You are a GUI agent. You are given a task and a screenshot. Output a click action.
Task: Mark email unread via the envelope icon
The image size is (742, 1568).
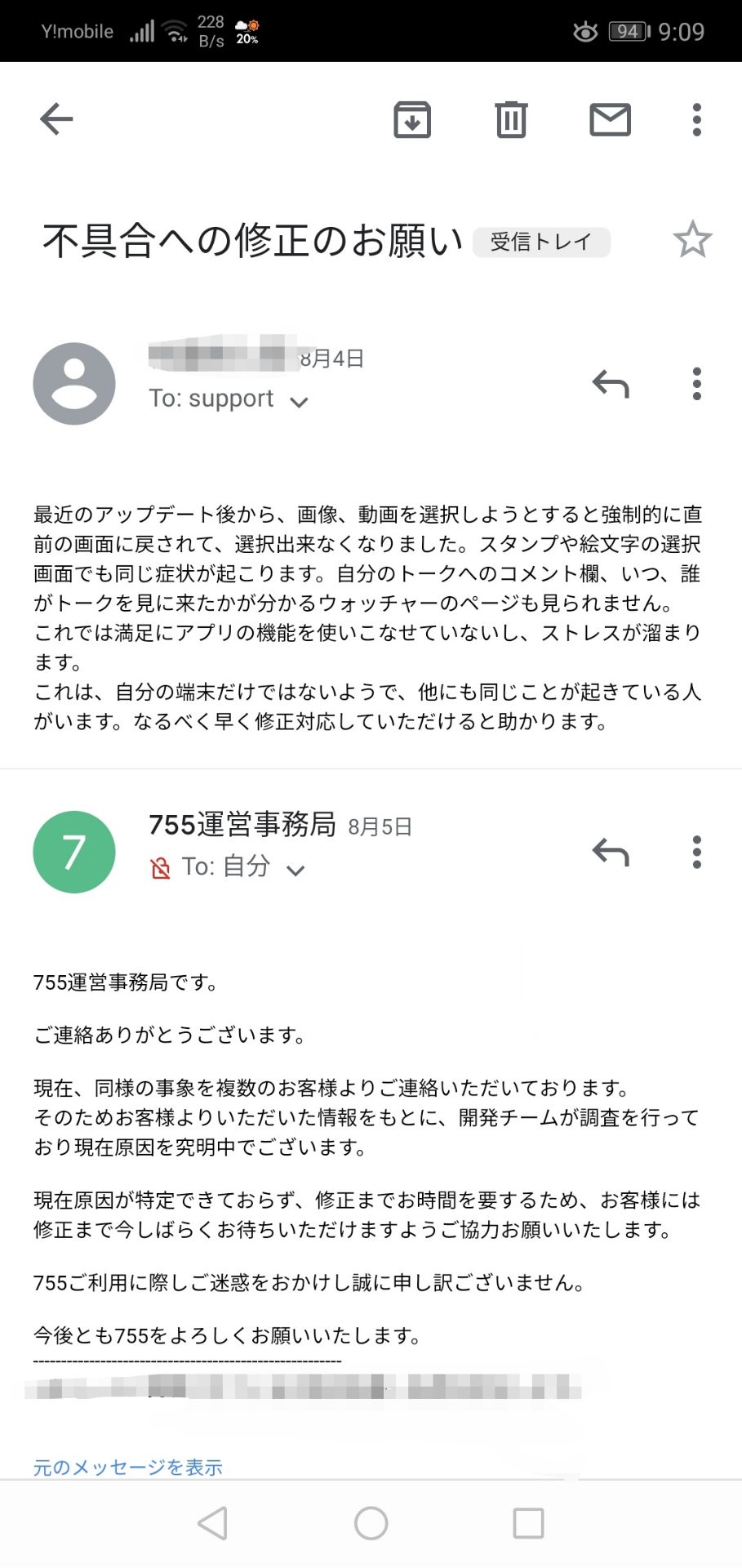click(x=610, y=119)
